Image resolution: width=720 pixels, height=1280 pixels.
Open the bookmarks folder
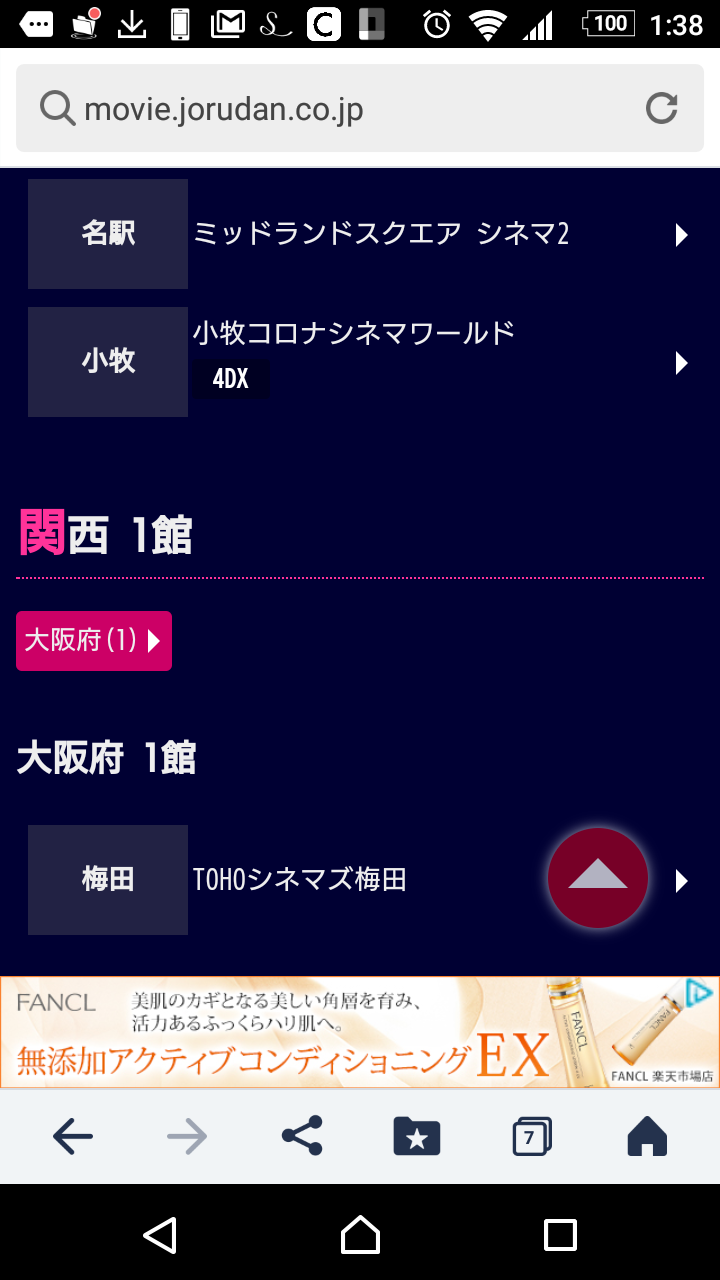[417, 1136]
